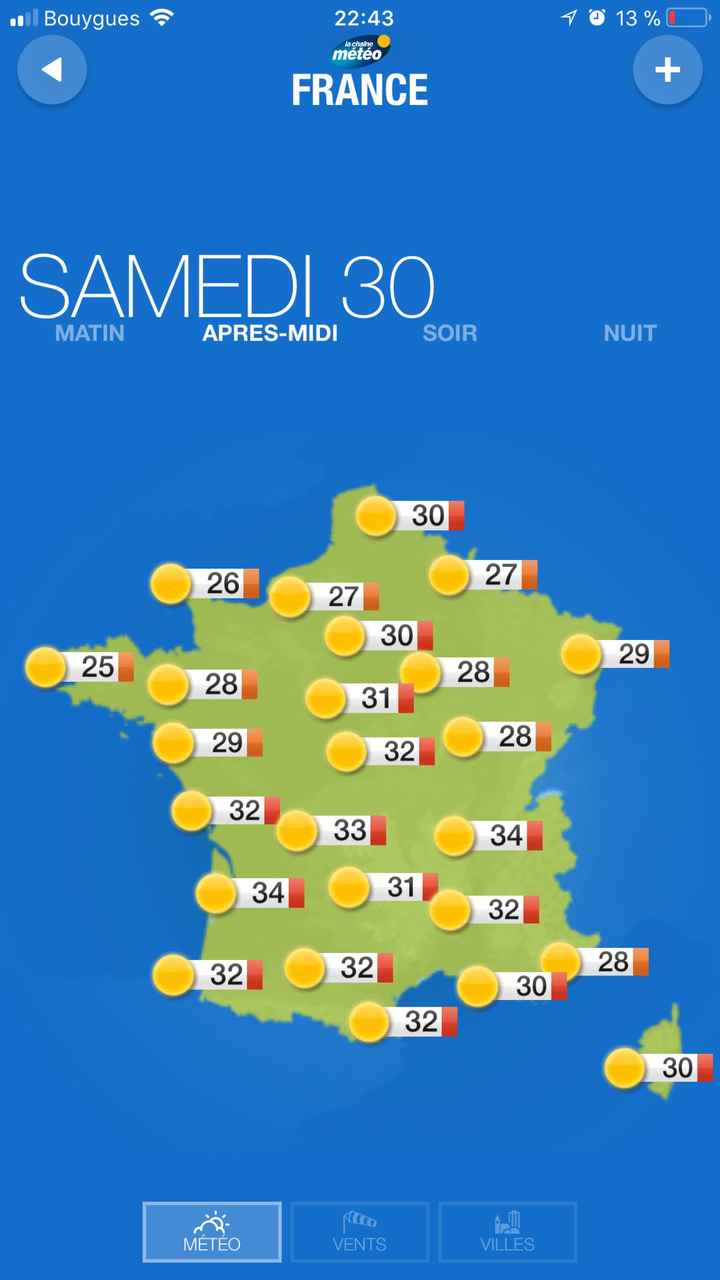
Task: Click the La Chaîne Météo logo
Action: pyautogui.click(x=360, y=48)
